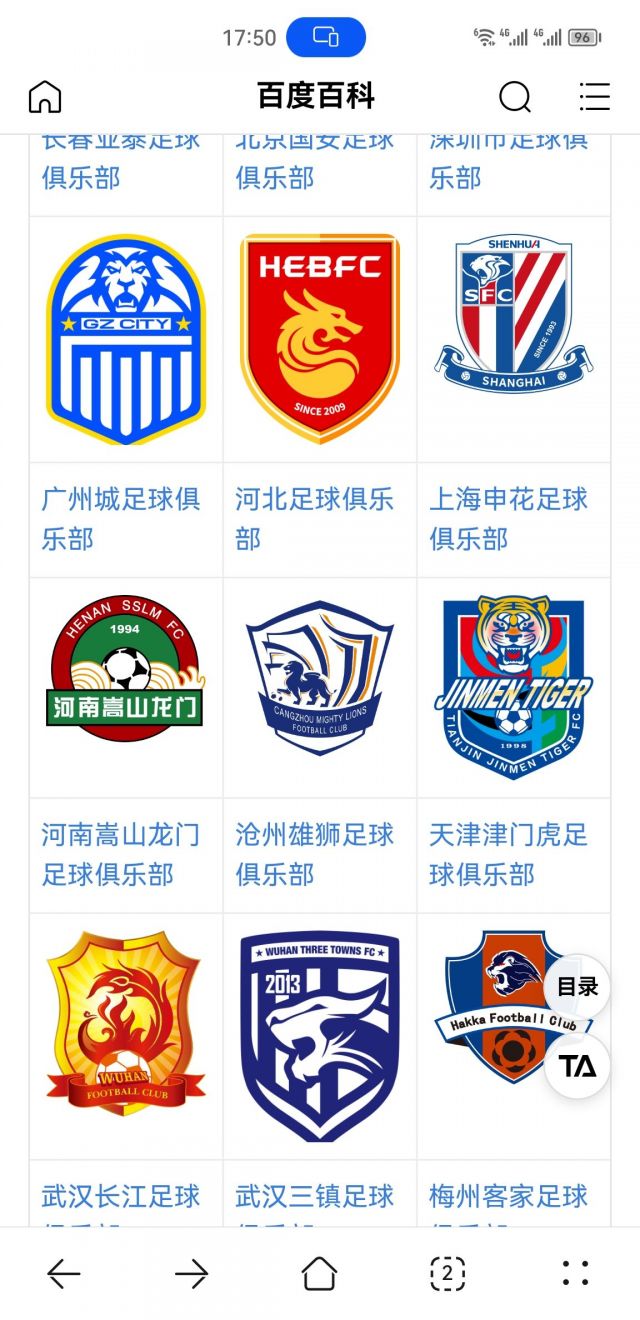This screenshot has height=1320, width=640.
Task: Tap the HEBFC club logo
Action: 320,339
